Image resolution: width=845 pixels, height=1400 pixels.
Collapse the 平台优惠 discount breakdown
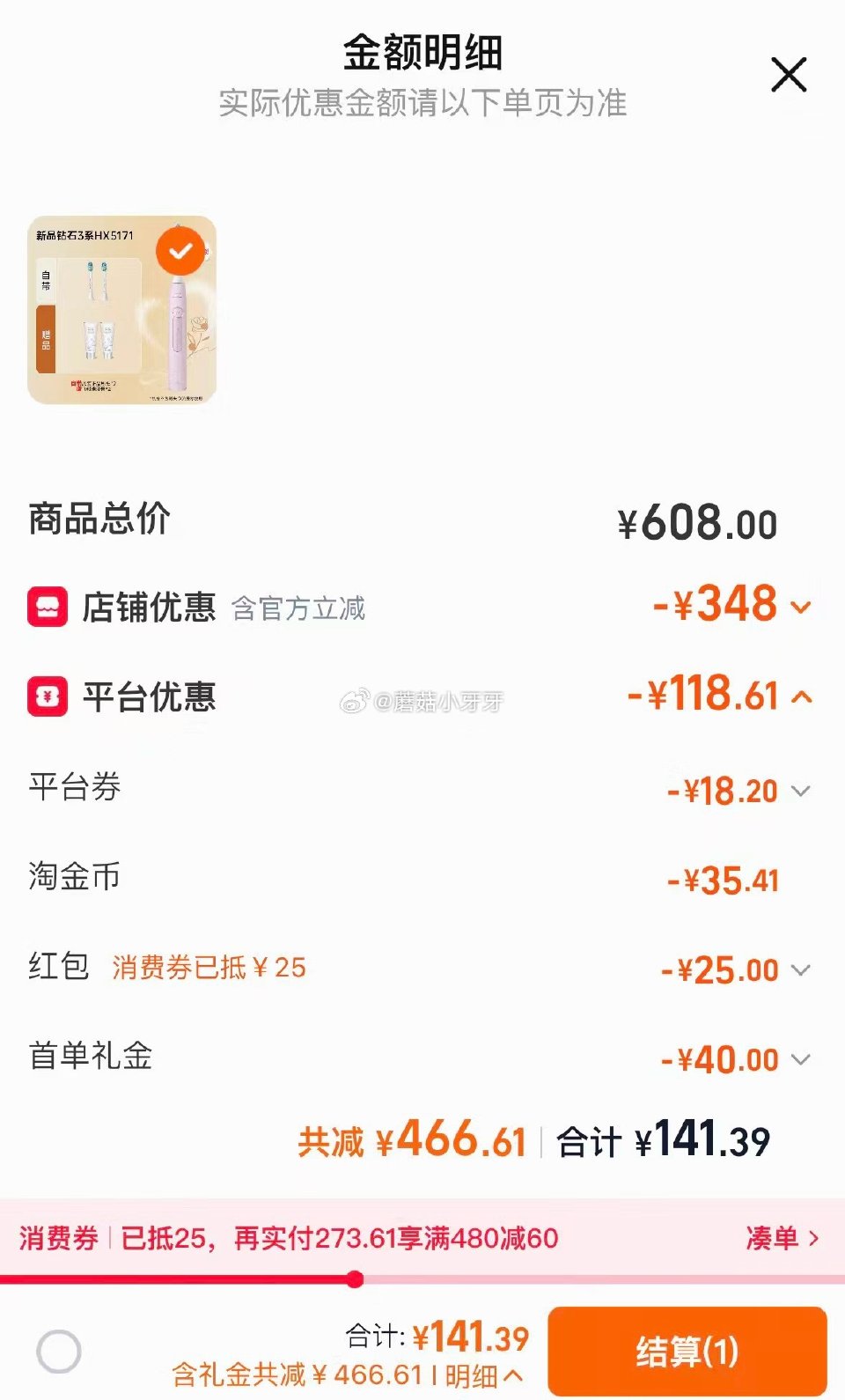[799, 697]
